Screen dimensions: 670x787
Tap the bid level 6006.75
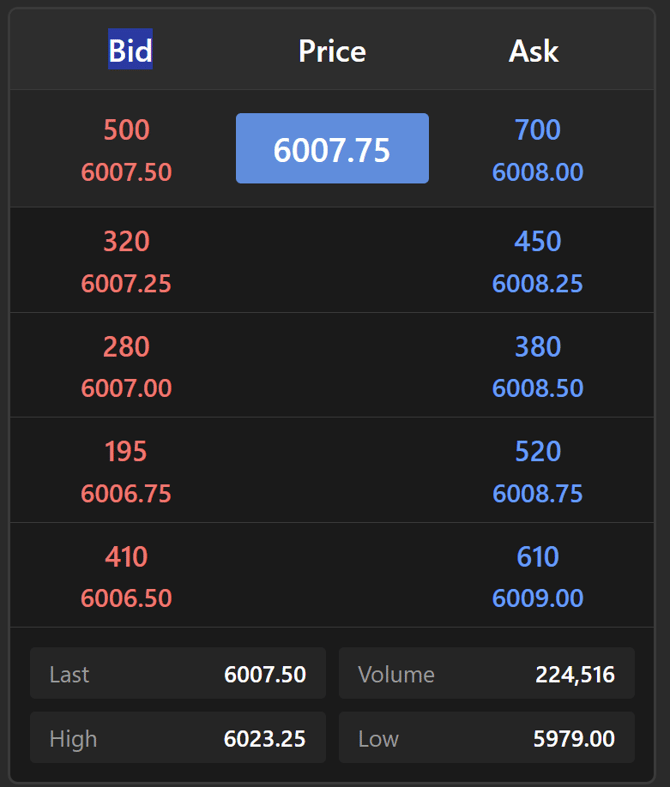point(127,471)
